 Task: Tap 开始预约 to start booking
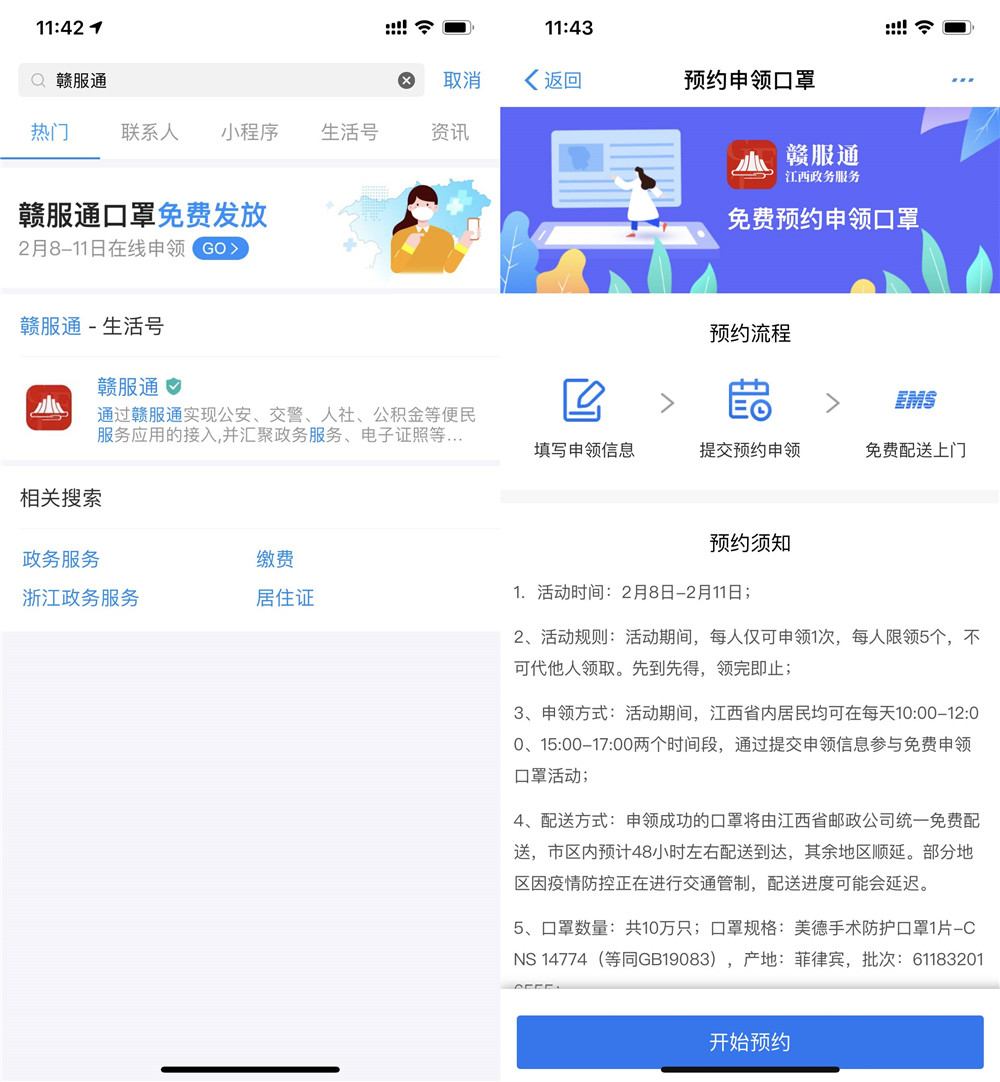pyautogui.click(x=750, y=1042)
